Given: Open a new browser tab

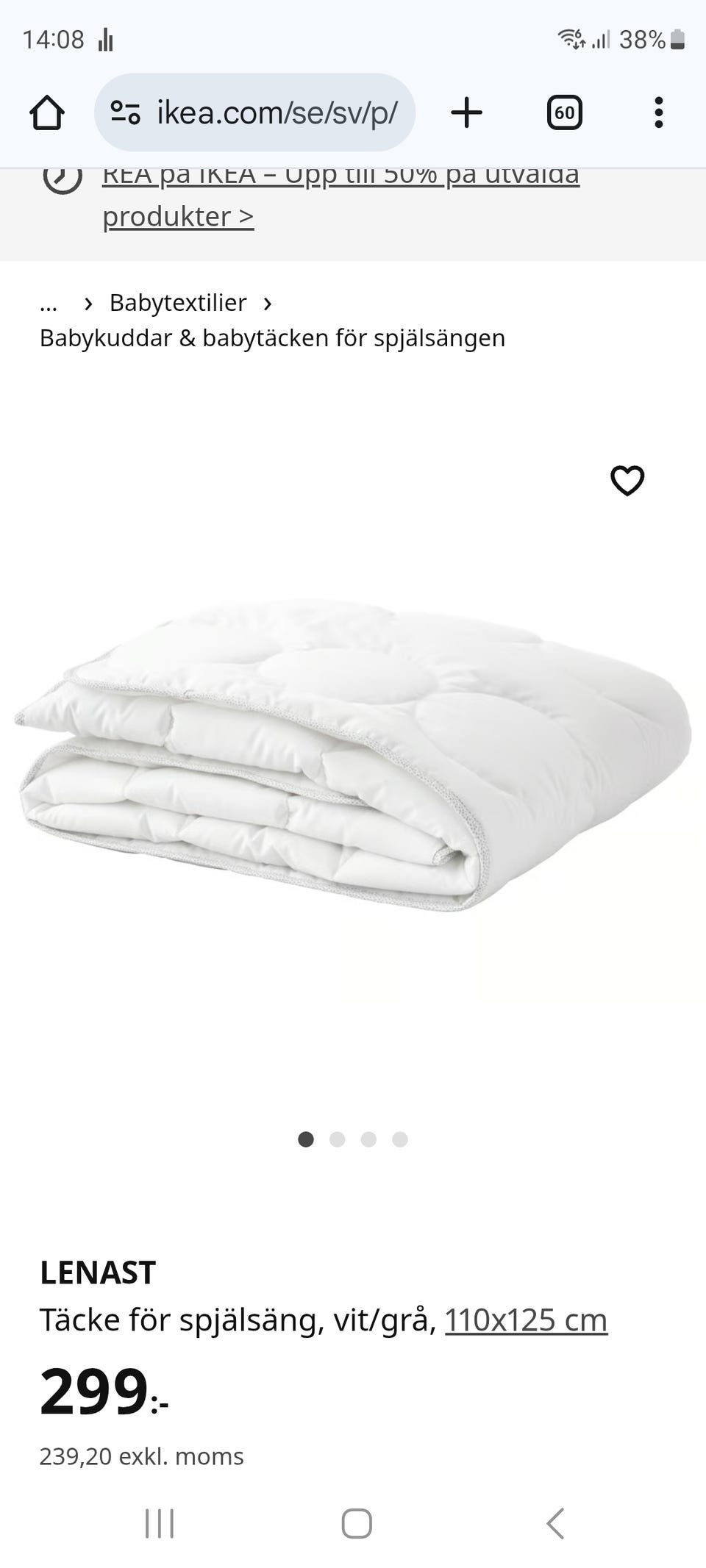Looking at the screenshot, I should pyautogui.click(x=466, y=113).
